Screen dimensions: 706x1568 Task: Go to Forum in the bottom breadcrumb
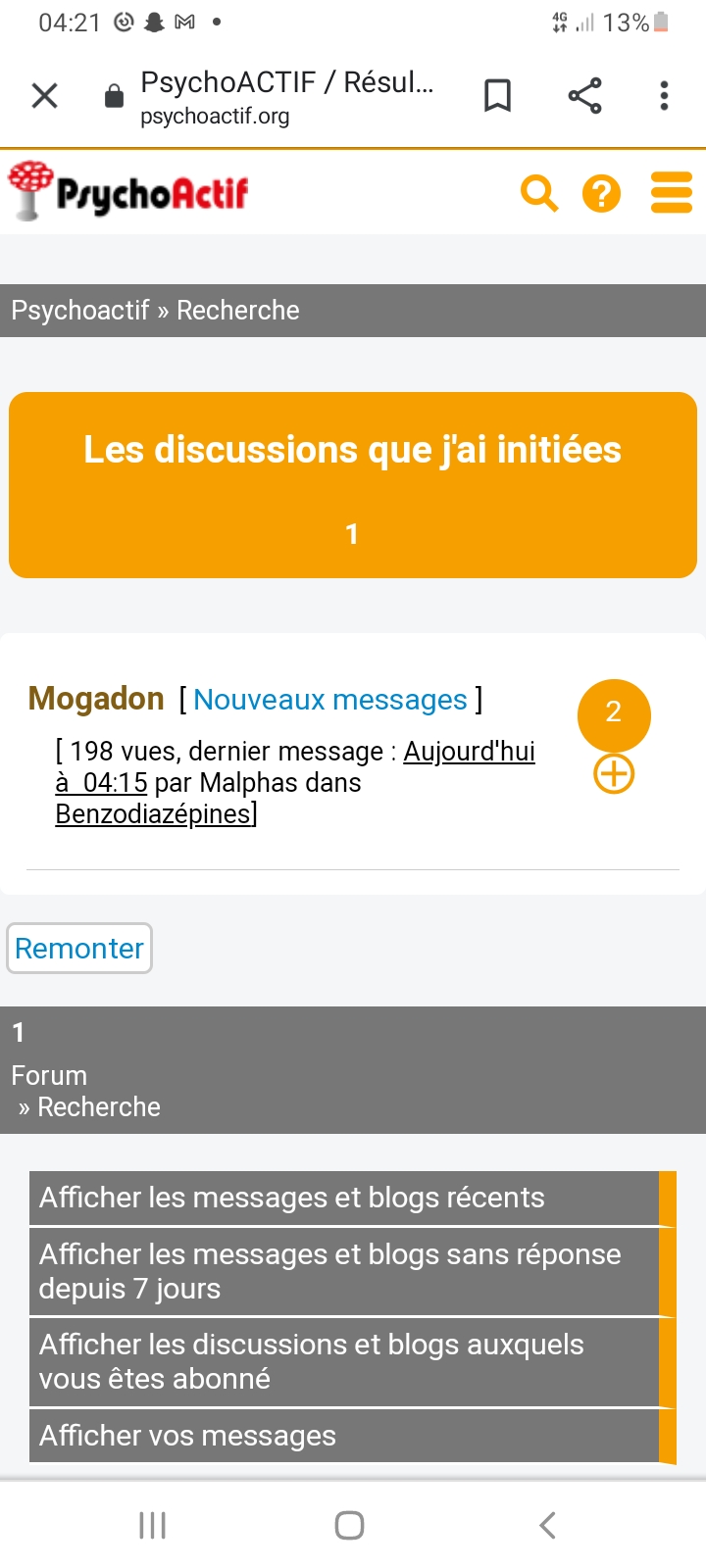point(49,1076)
